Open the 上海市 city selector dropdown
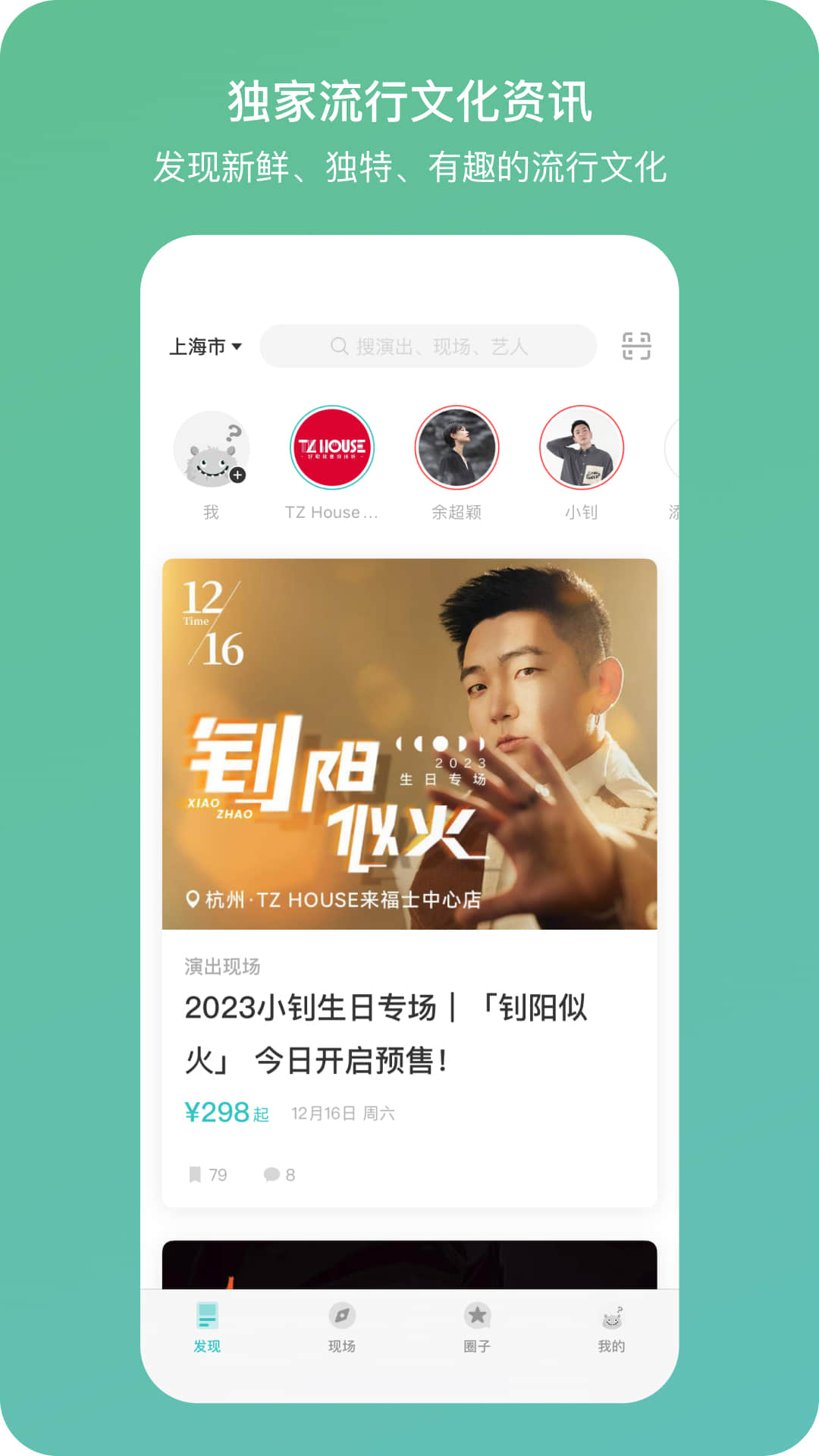 tap(205, 345)
